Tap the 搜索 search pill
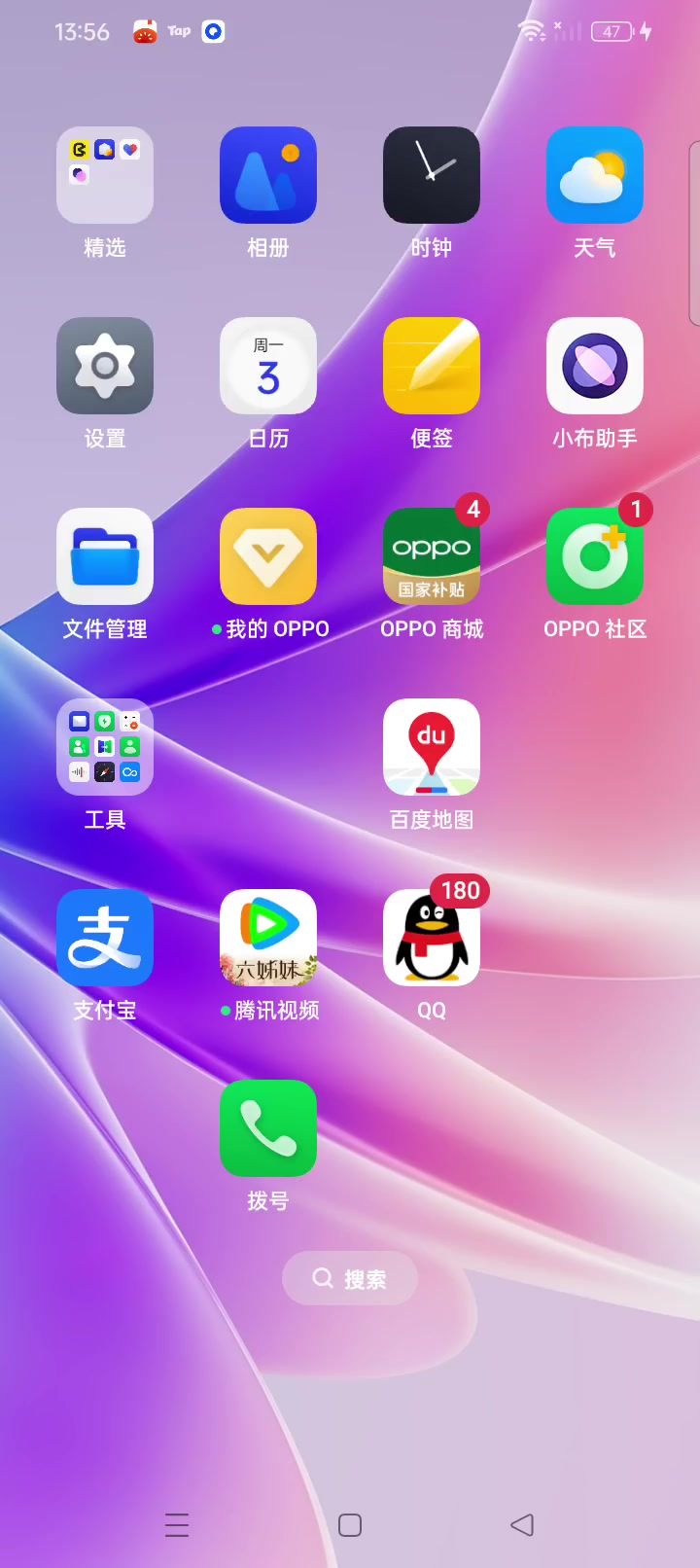This screenshot has height=1568, width=700. (x=350, y=1278)
